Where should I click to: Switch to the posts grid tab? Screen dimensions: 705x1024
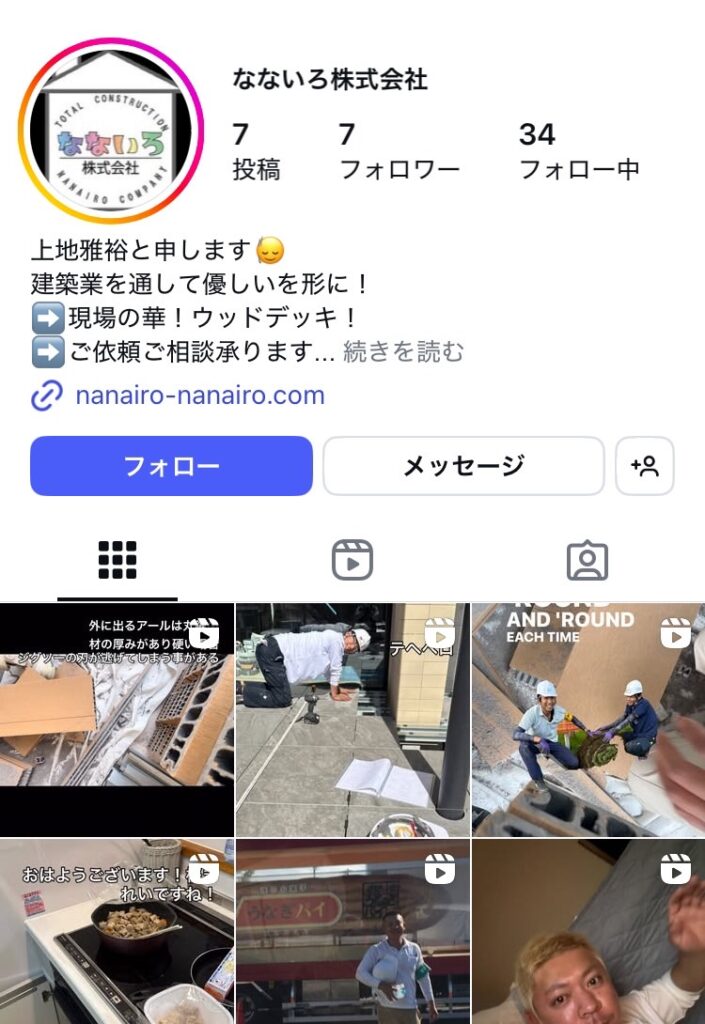point(117,561)
